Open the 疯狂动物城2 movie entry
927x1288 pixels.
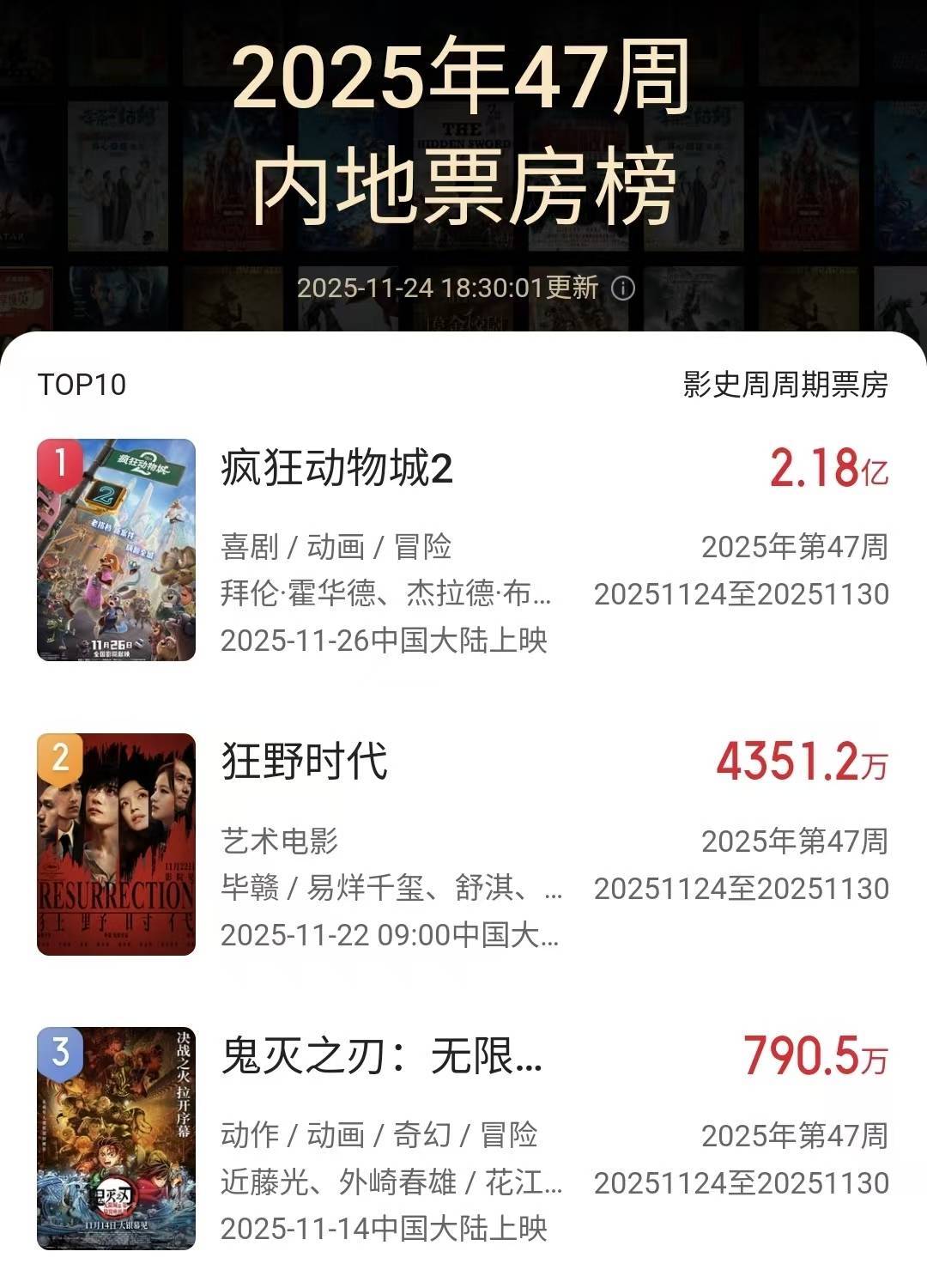tap(336, 469)
